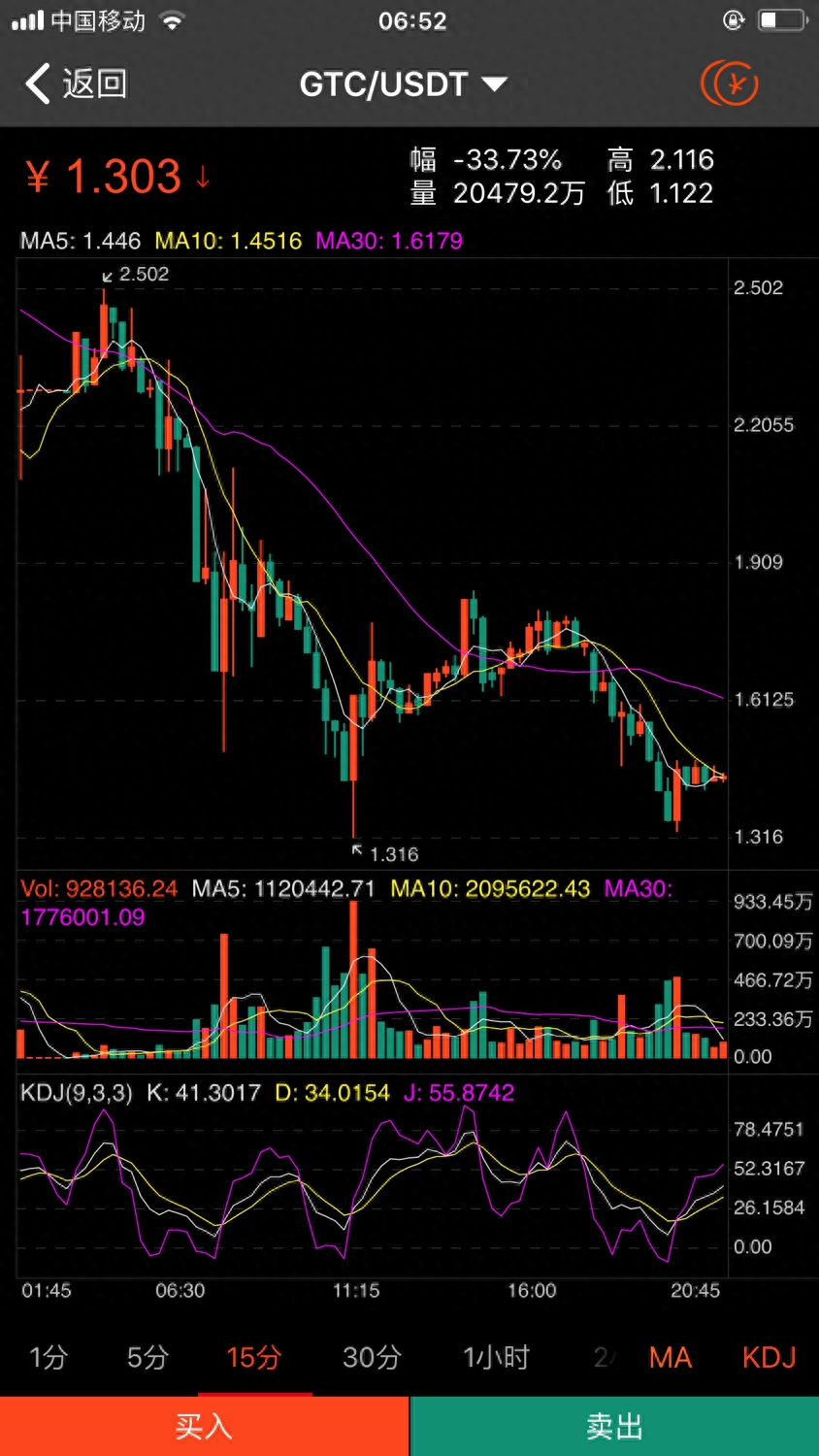819x1456 pixels.
Task: Open the GTC/USDT trading pair dropdown
Action: pyautogui.click(x=403, y=84)
